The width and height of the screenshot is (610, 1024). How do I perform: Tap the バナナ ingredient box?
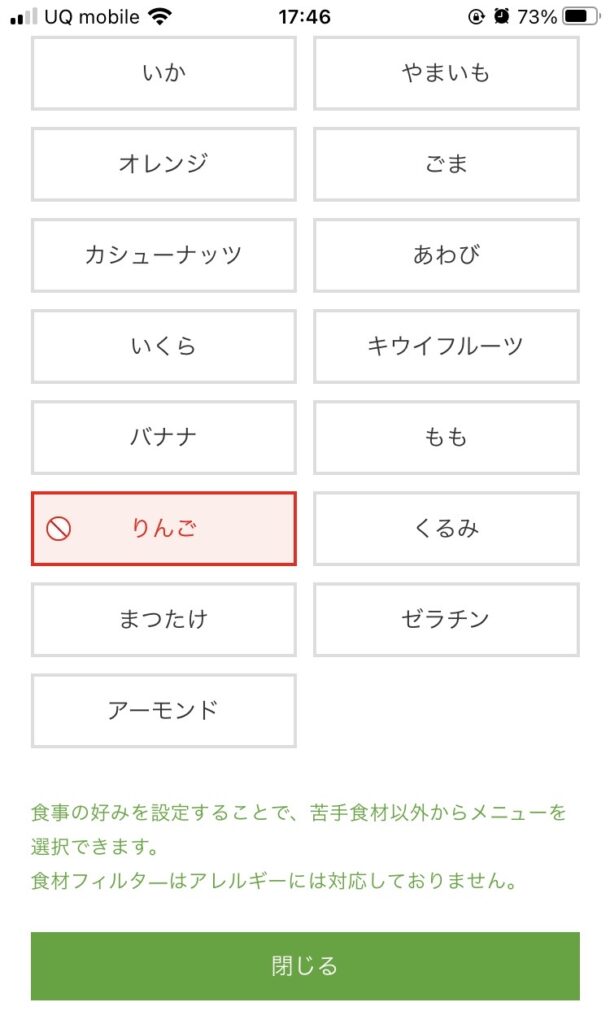click(x=163, y=438)
